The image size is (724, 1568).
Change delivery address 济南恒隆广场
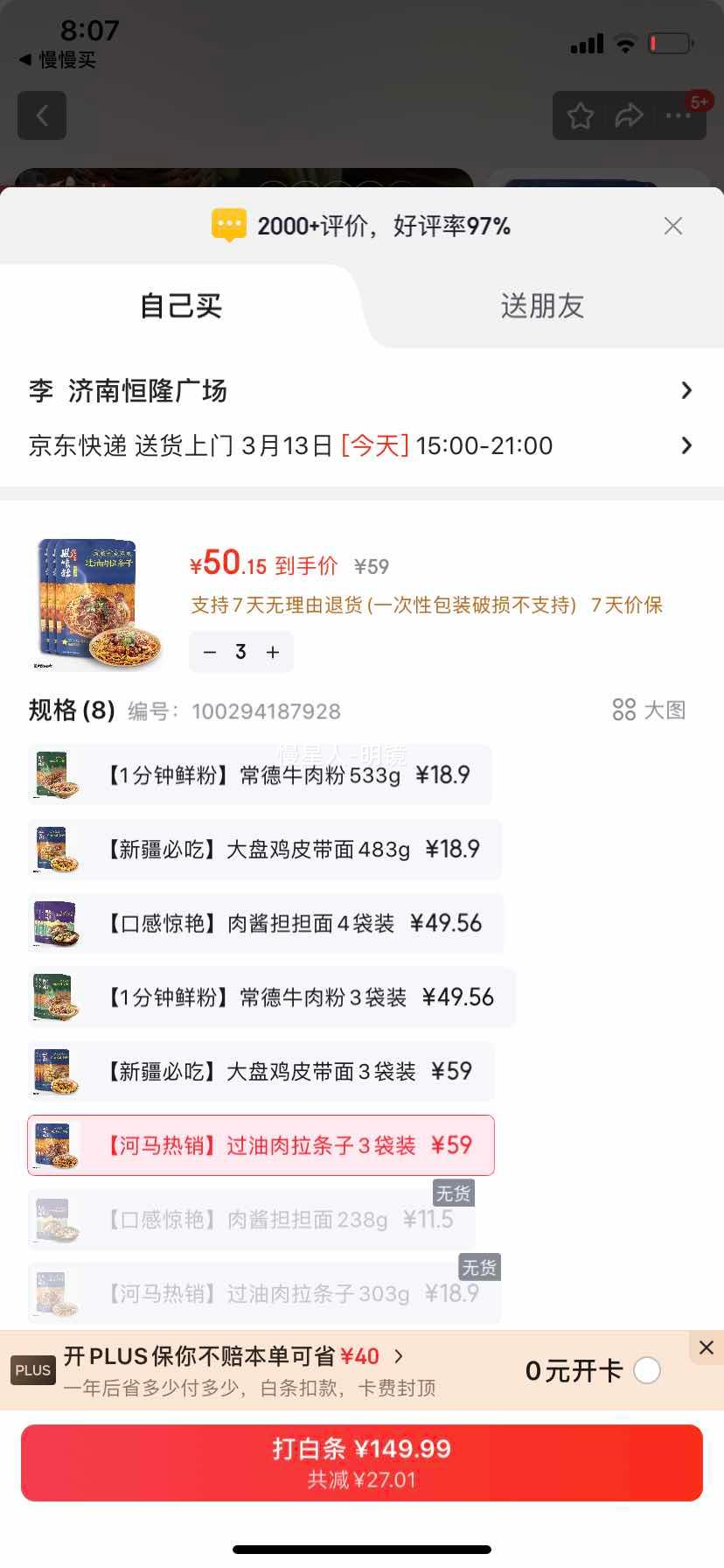click(360, 390)
